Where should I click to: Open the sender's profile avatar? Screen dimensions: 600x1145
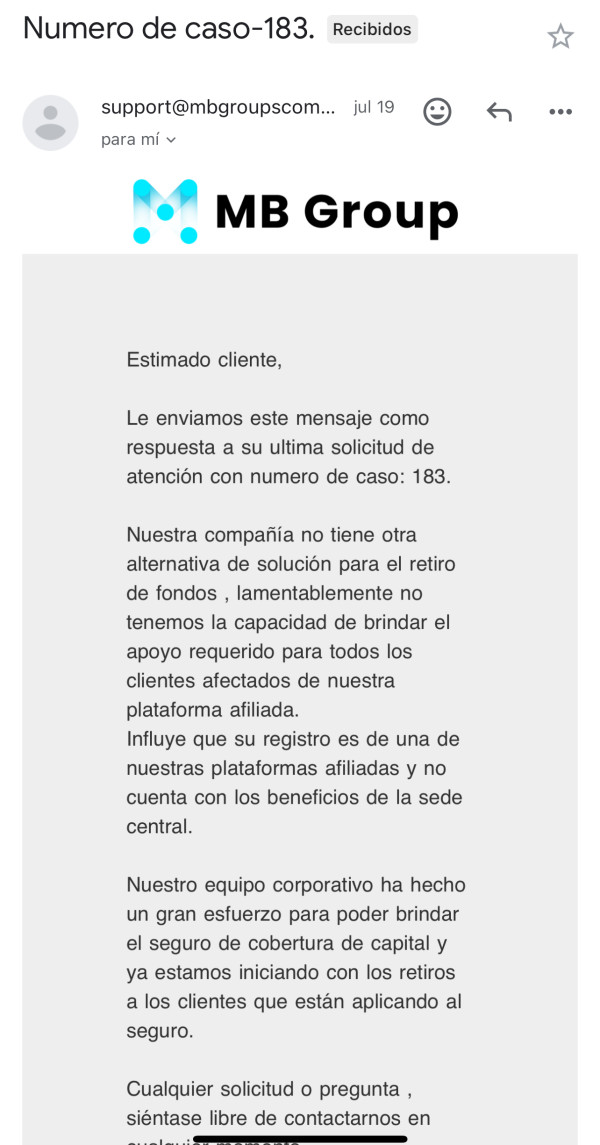tap(50, 123)
